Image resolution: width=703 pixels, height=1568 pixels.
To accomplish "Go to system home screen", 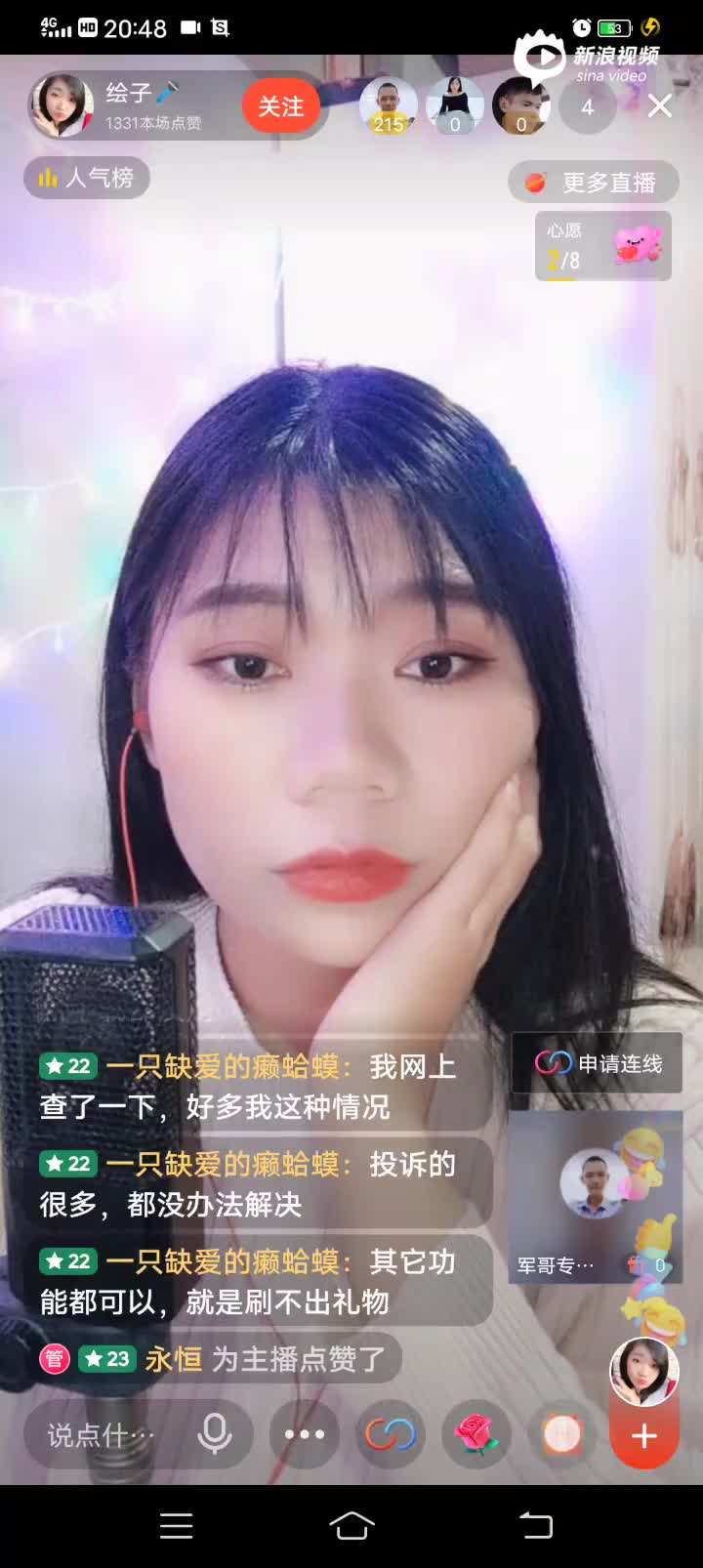I will (x=351, y=1525).
